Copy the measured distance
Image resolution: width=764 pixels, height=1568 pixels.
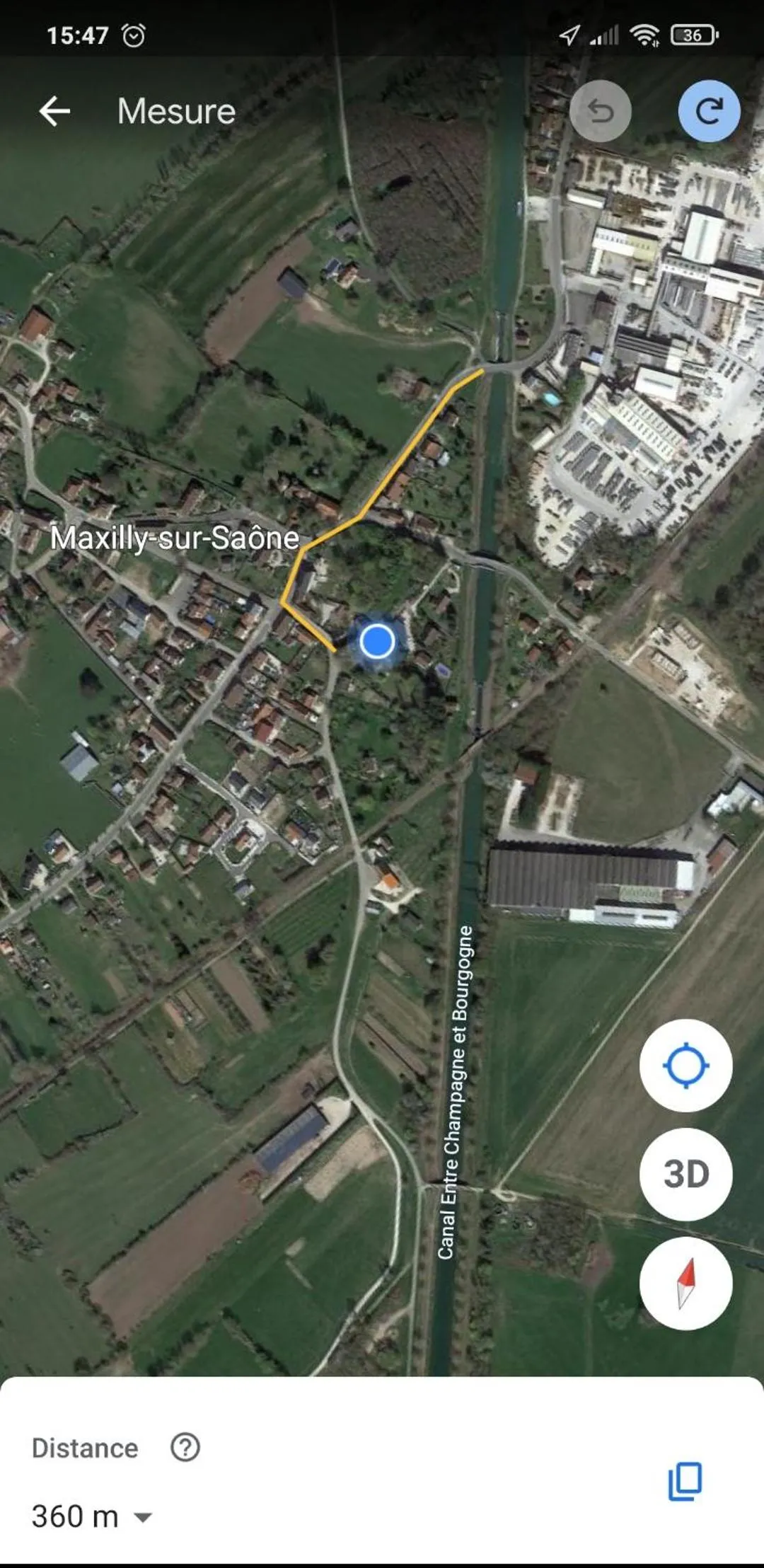point(685,1481)
